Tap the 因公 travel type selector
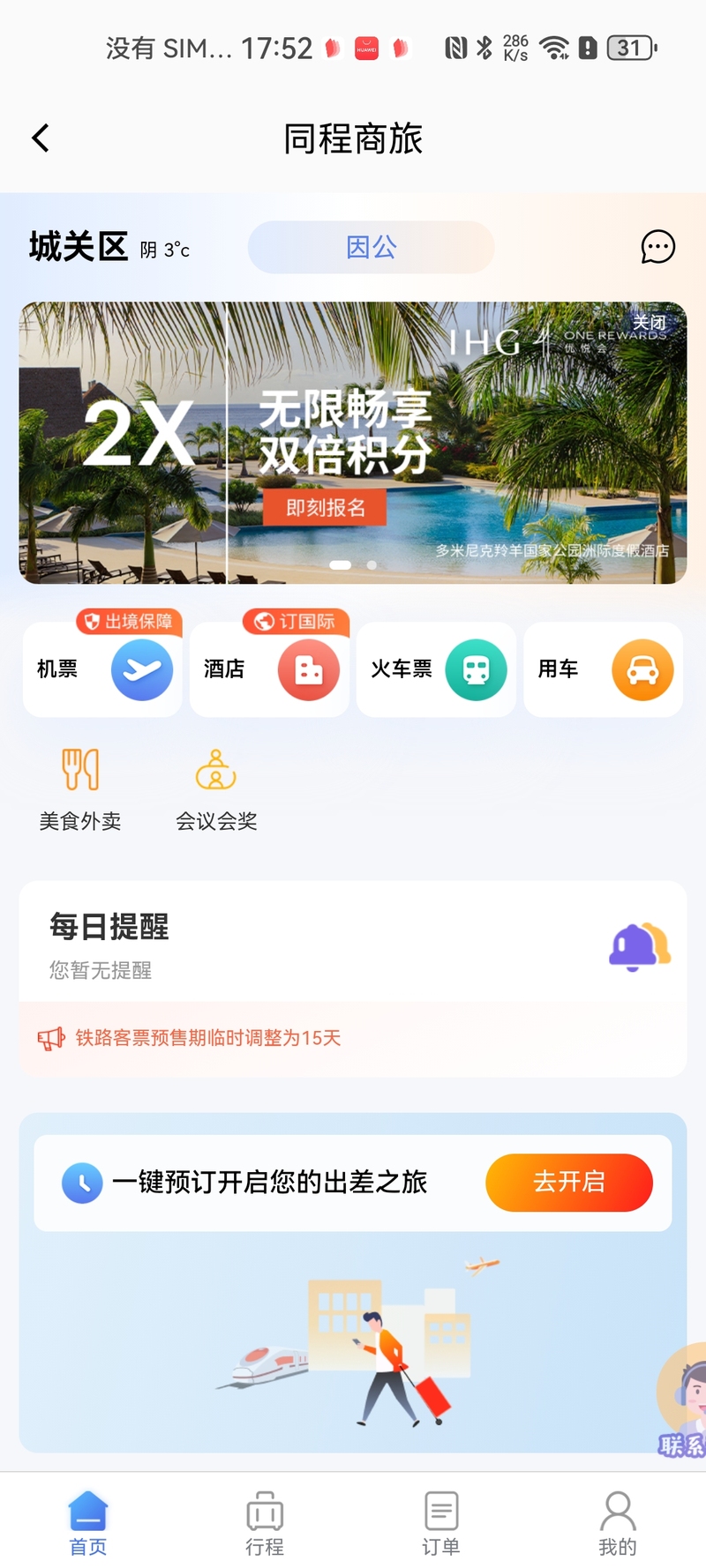This screenshot has width=706, height=1568. (371, 247)
